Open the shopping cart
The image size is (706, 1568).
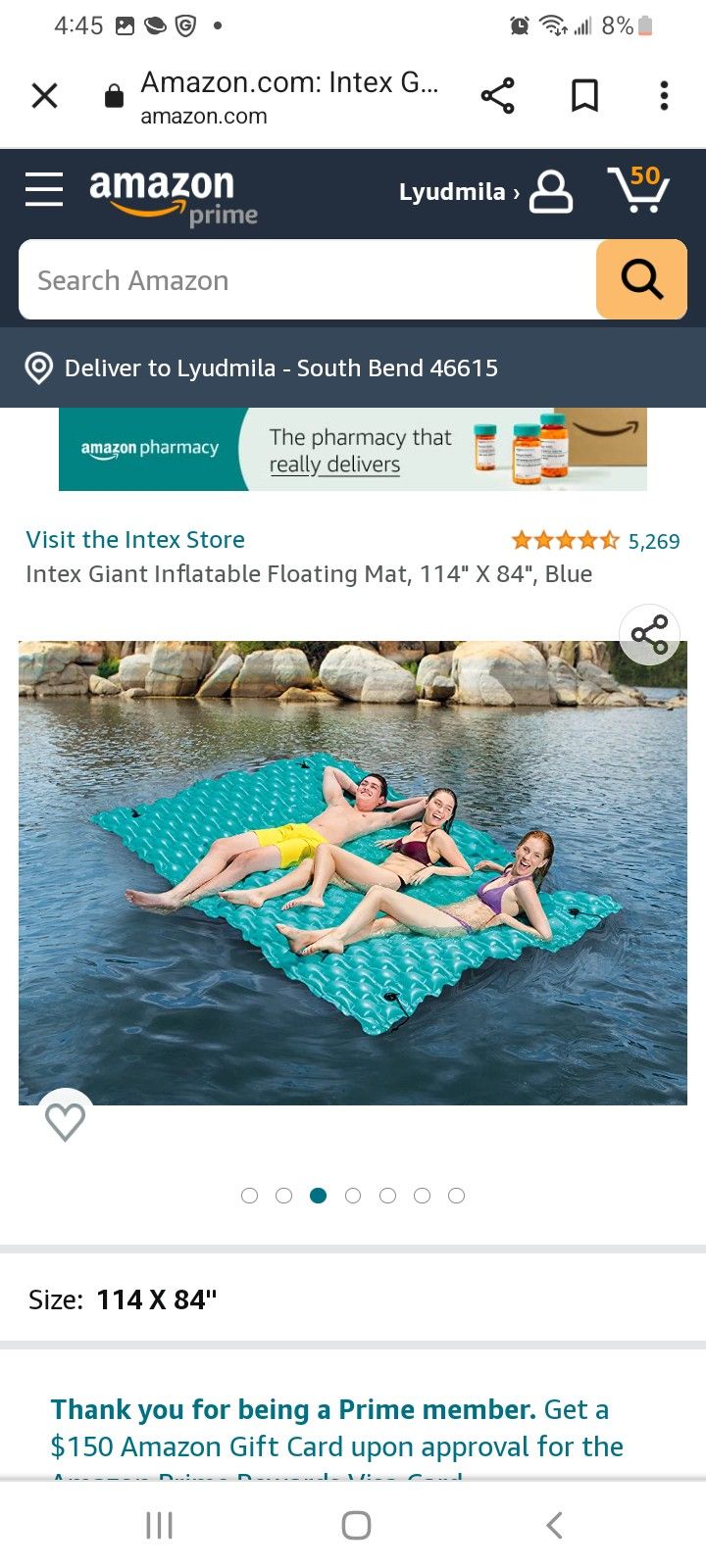(x=639, y=189)
